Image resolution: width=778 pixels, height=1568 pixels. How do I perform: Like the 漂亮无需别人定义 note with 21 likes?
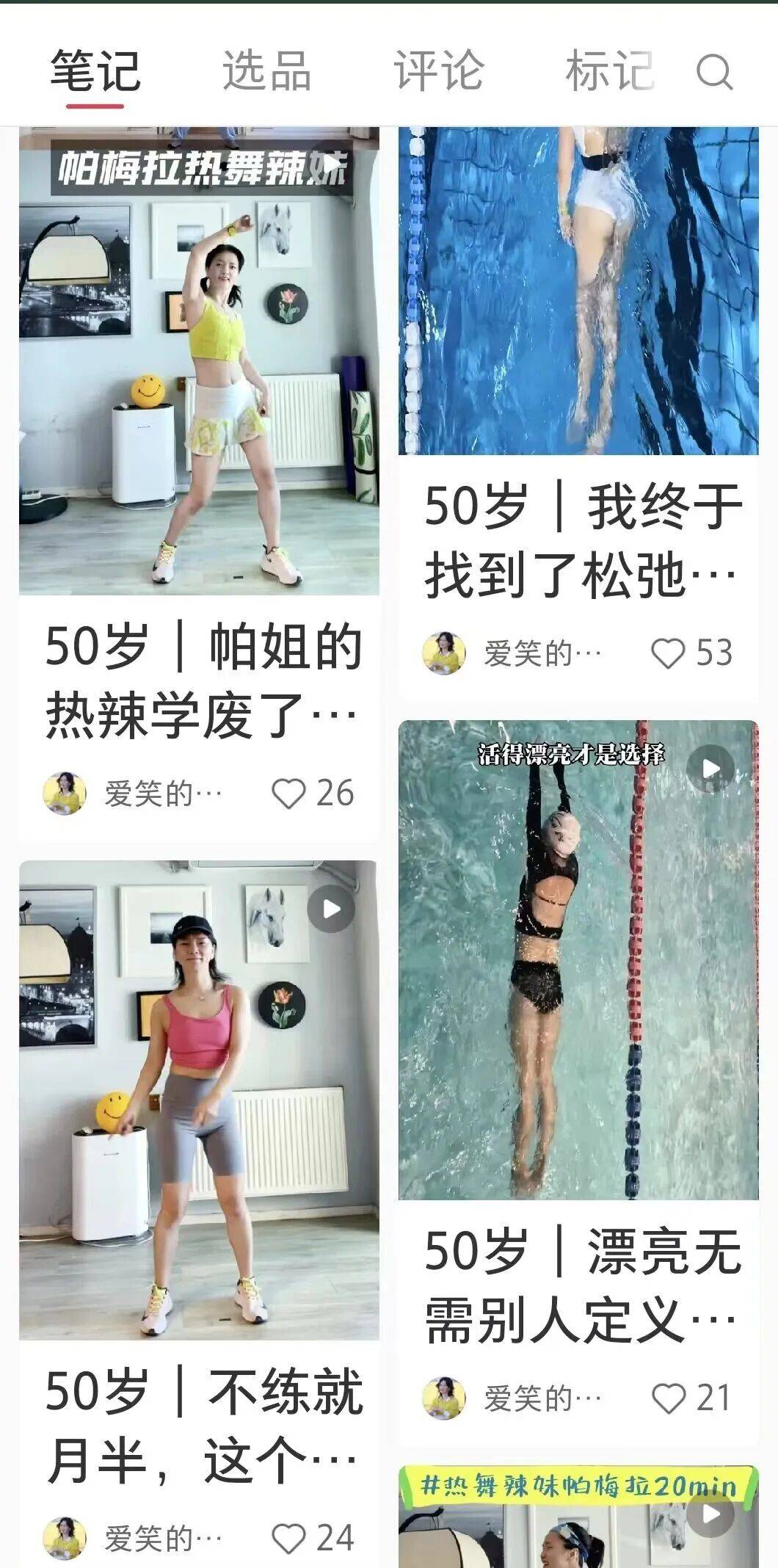click(668, 1398)
